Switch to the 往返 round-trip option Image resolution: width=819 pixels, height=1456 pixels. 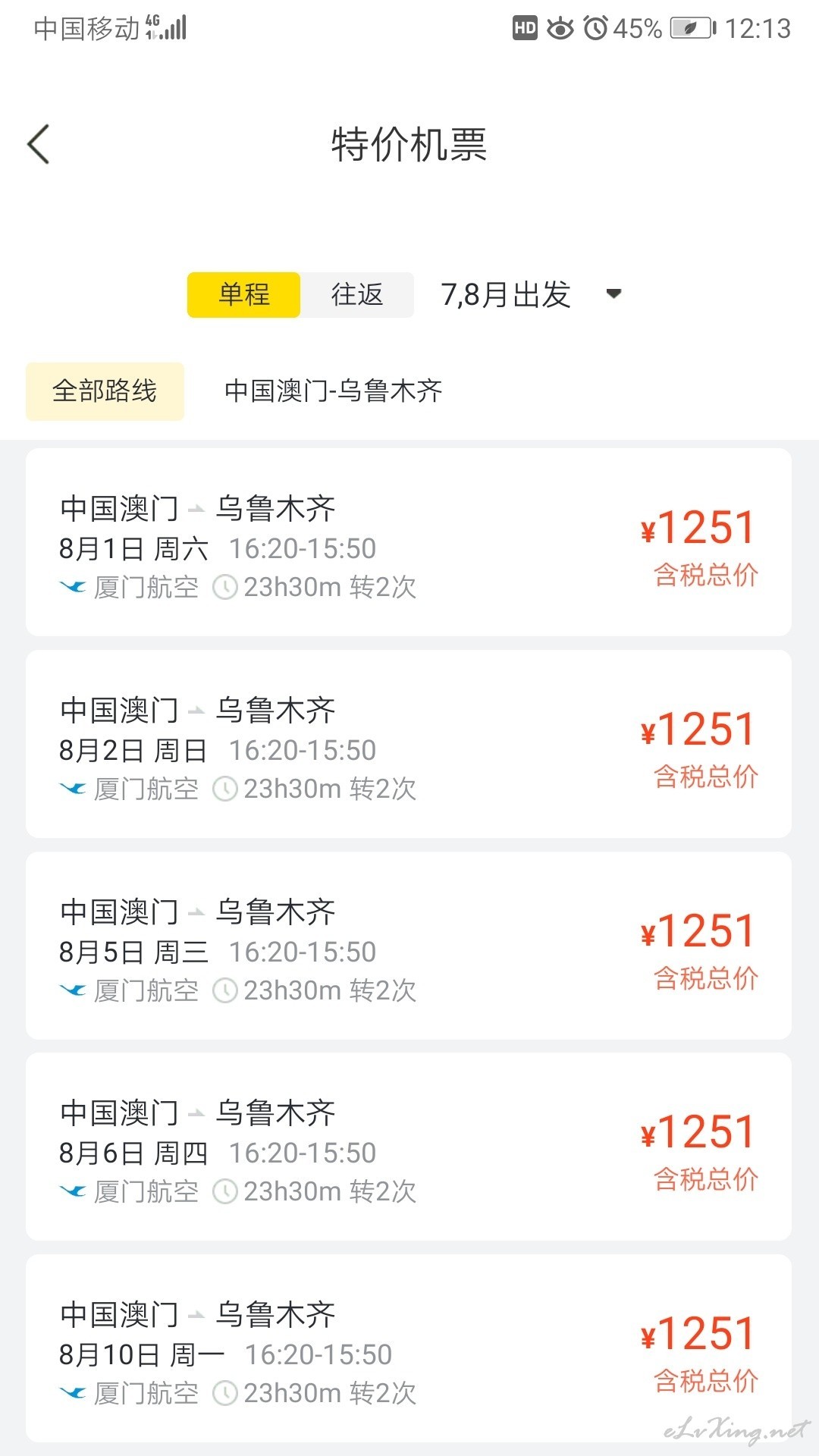tap(357, 294)
